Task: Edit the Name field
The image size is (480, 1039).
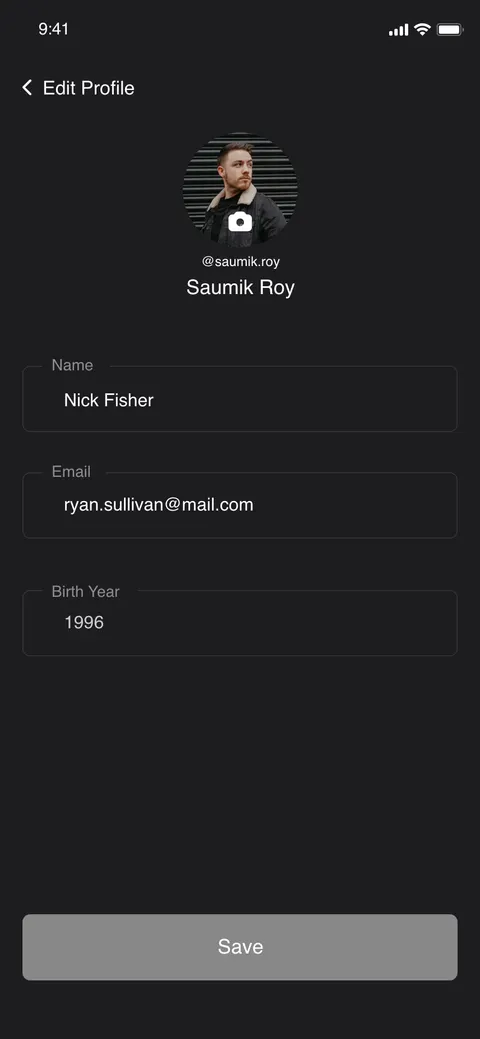Action: [x=240, y=399]
